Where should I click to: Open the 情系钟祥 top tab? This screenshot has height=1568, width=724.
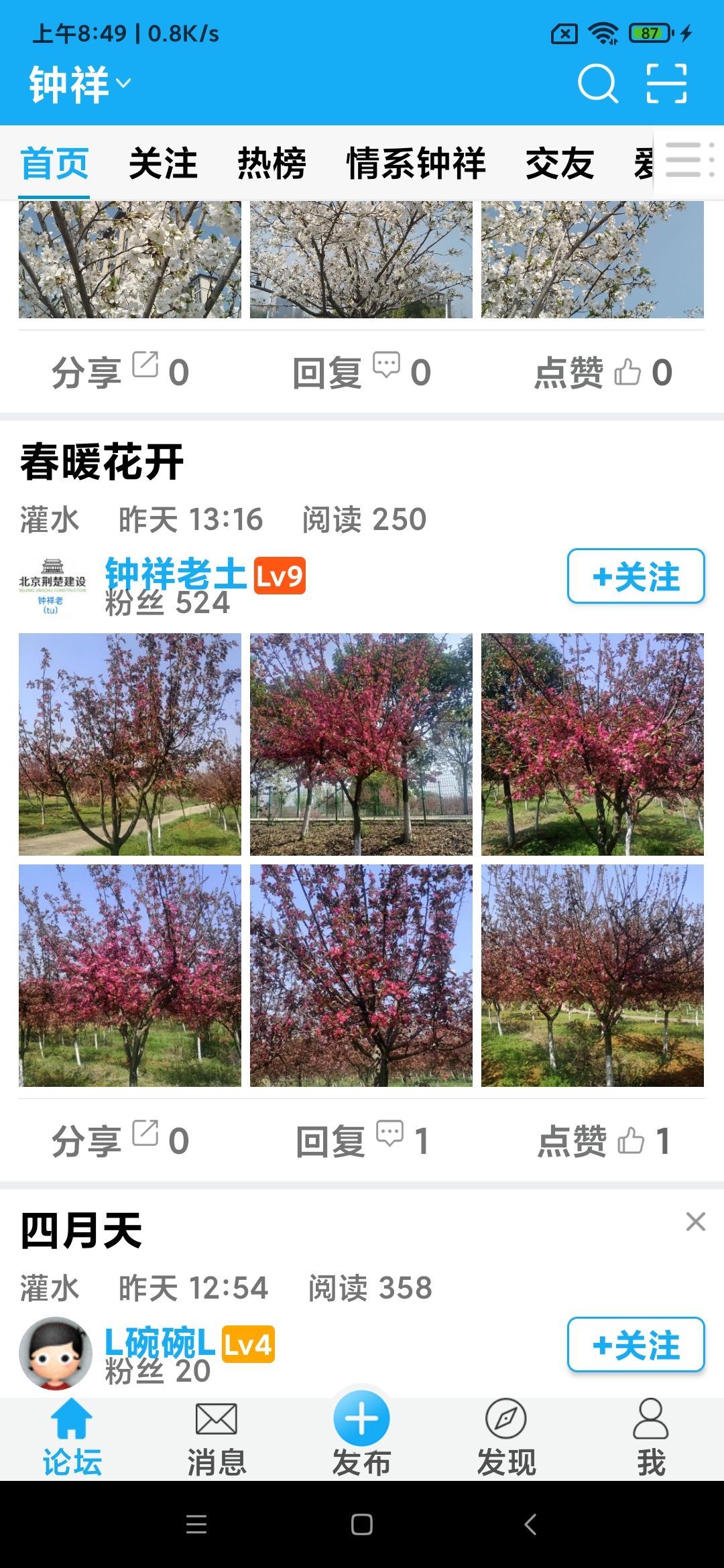tap(416, 164)
